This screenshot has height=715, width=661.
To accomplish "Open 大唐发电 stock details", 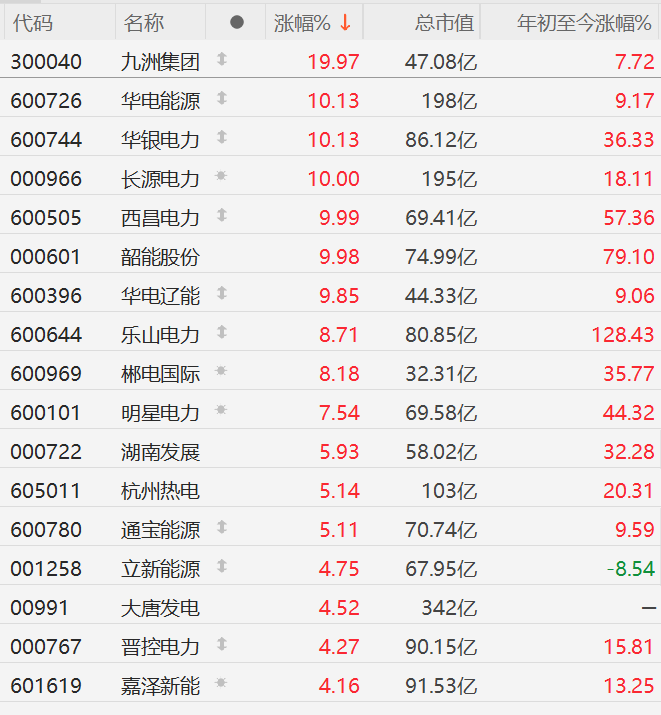I will 160,608.
